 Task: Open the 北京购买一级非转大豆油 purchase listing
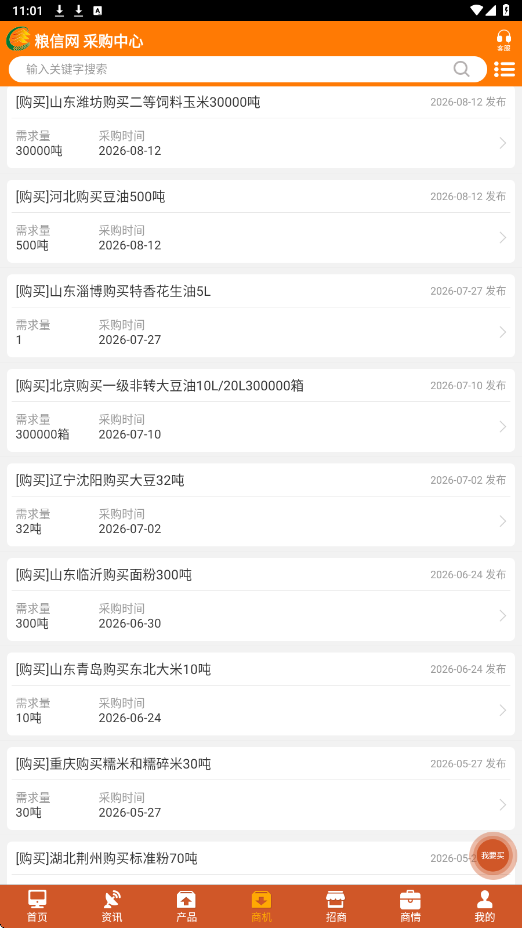(261, 411)
